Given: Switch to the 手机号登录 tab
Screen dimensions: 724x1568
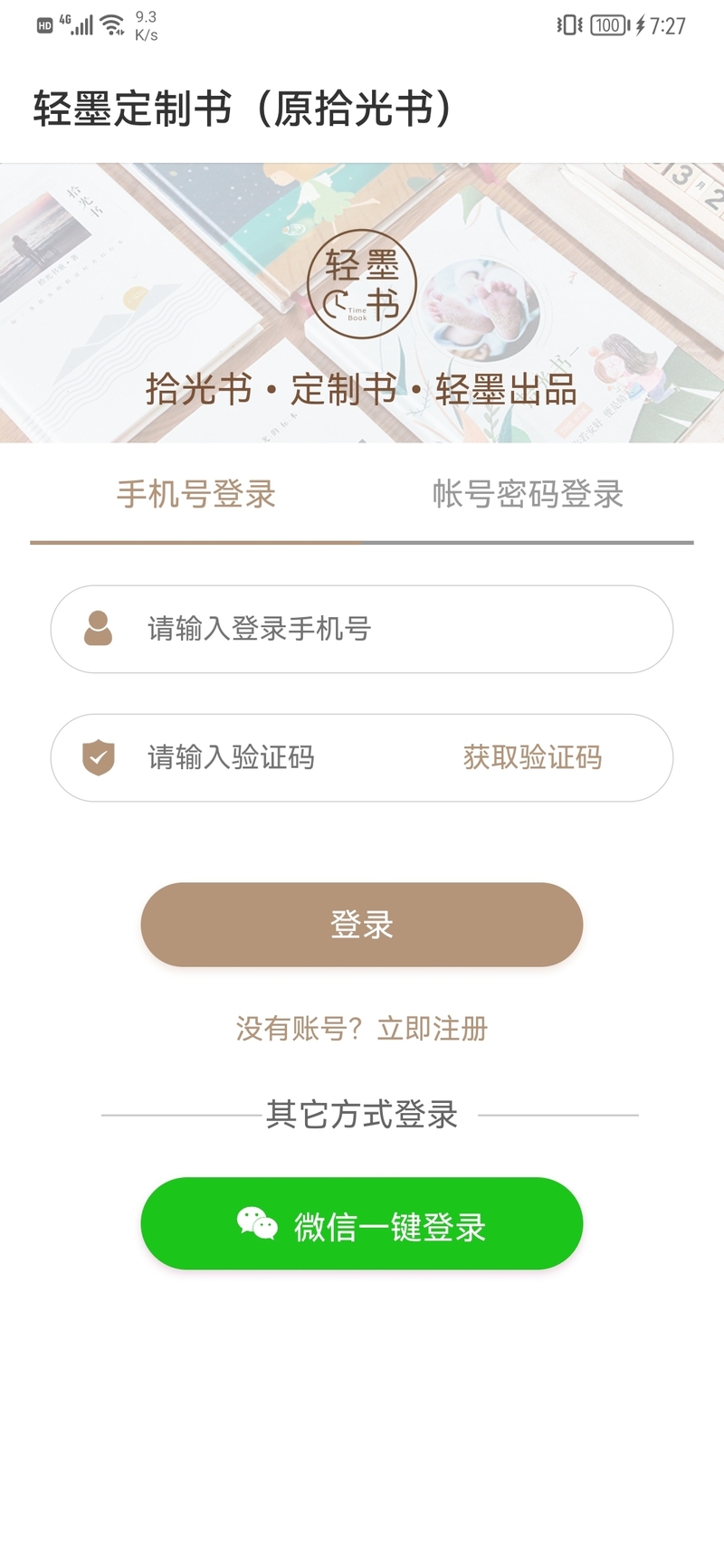Looking at the screenshot, I should click(x=195, y=494).
